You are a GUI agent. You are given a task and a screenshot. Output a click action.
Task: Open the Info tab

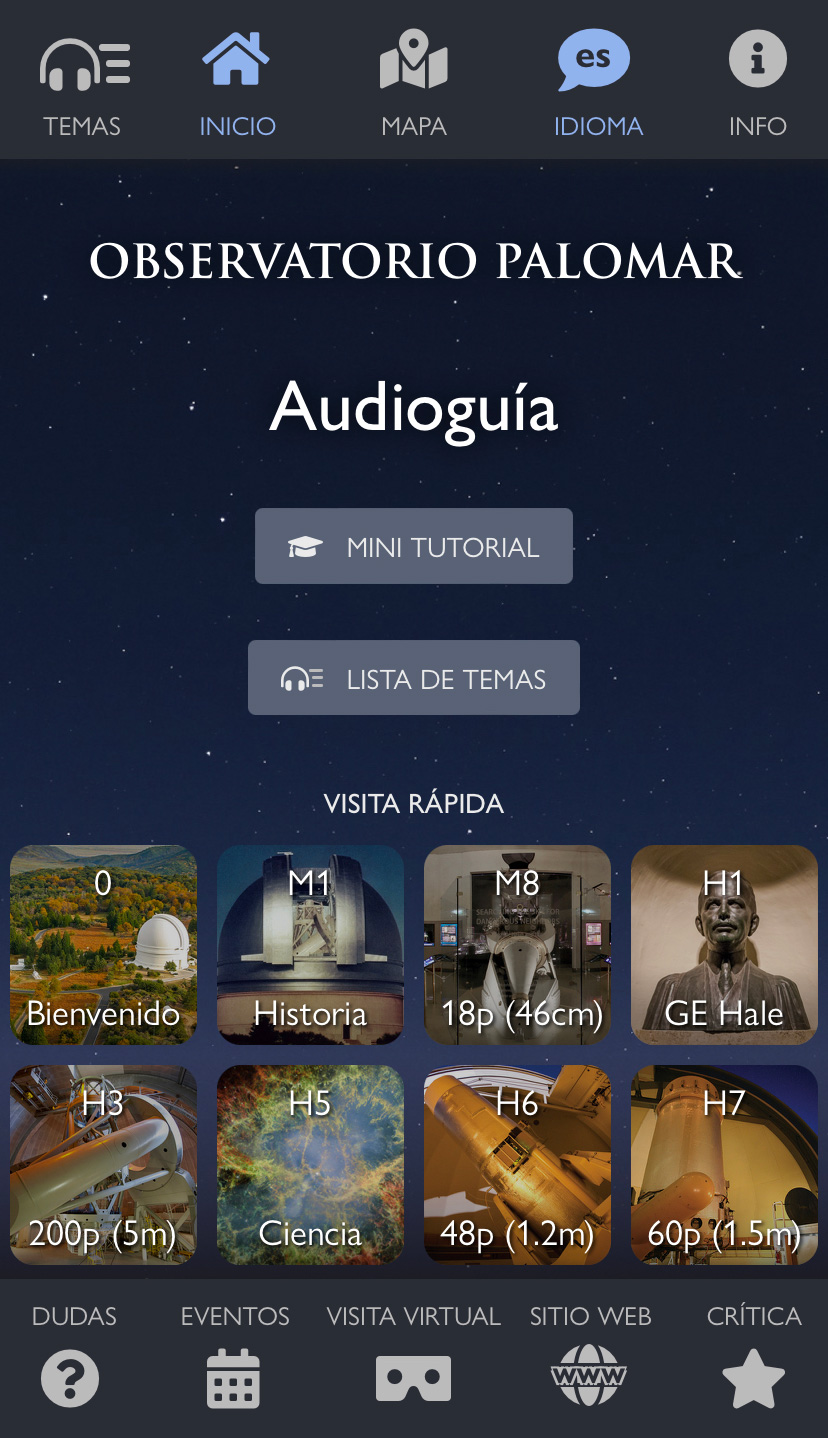point(757,85)
